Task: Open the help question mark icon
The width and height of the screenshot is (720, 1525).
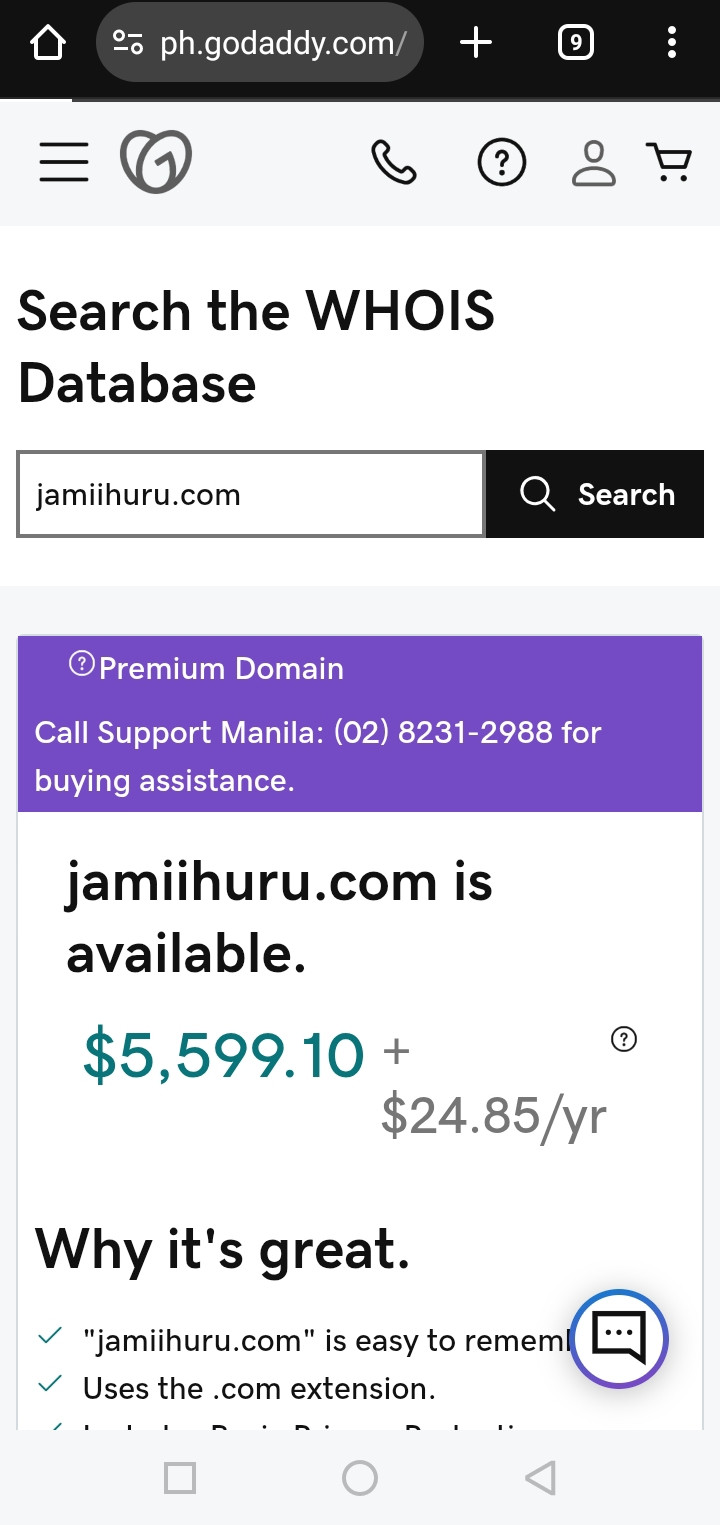Action: coord(502,162)
